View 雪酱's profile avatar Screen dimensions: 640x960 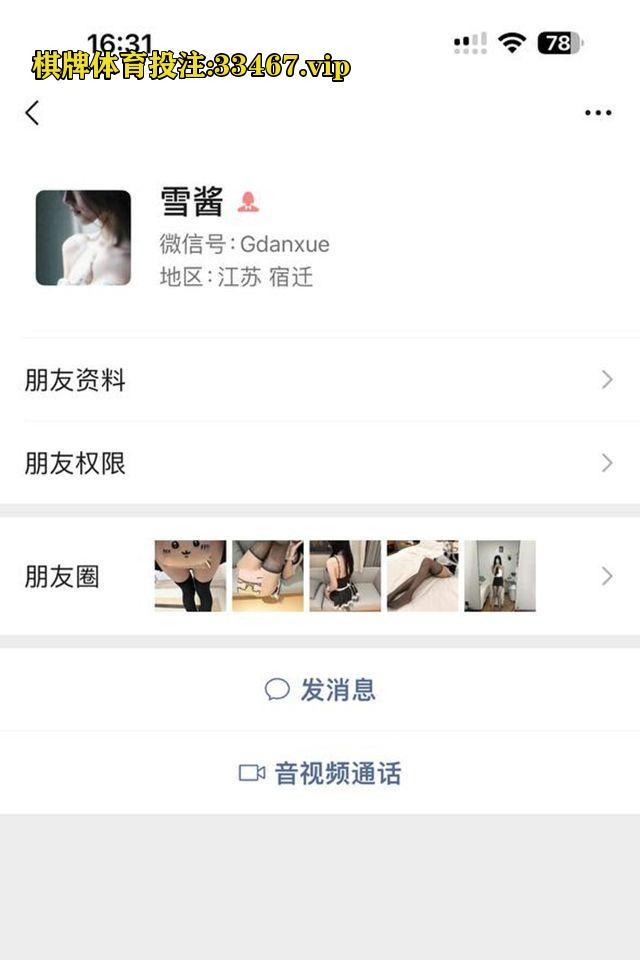coord(83,238)
